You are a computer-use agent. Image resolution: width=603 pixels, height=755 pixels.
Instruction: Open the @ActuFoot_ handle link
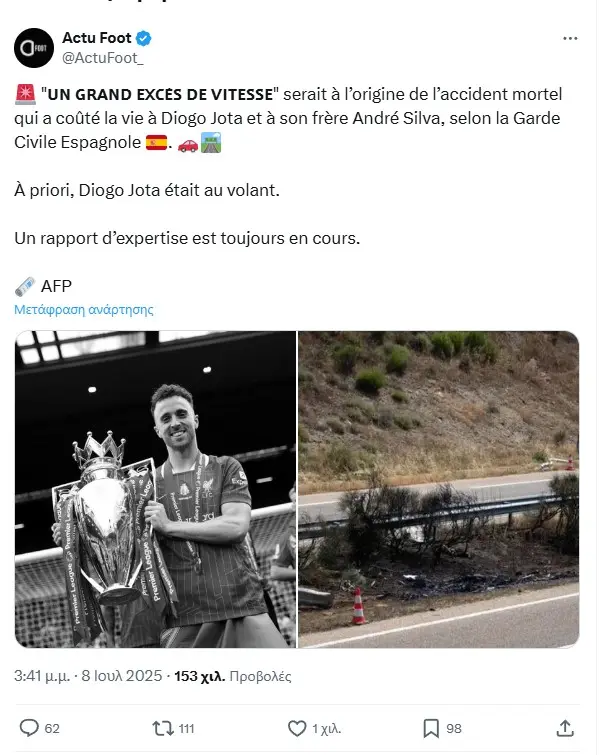pyautogui.click(x=103, y=58)
